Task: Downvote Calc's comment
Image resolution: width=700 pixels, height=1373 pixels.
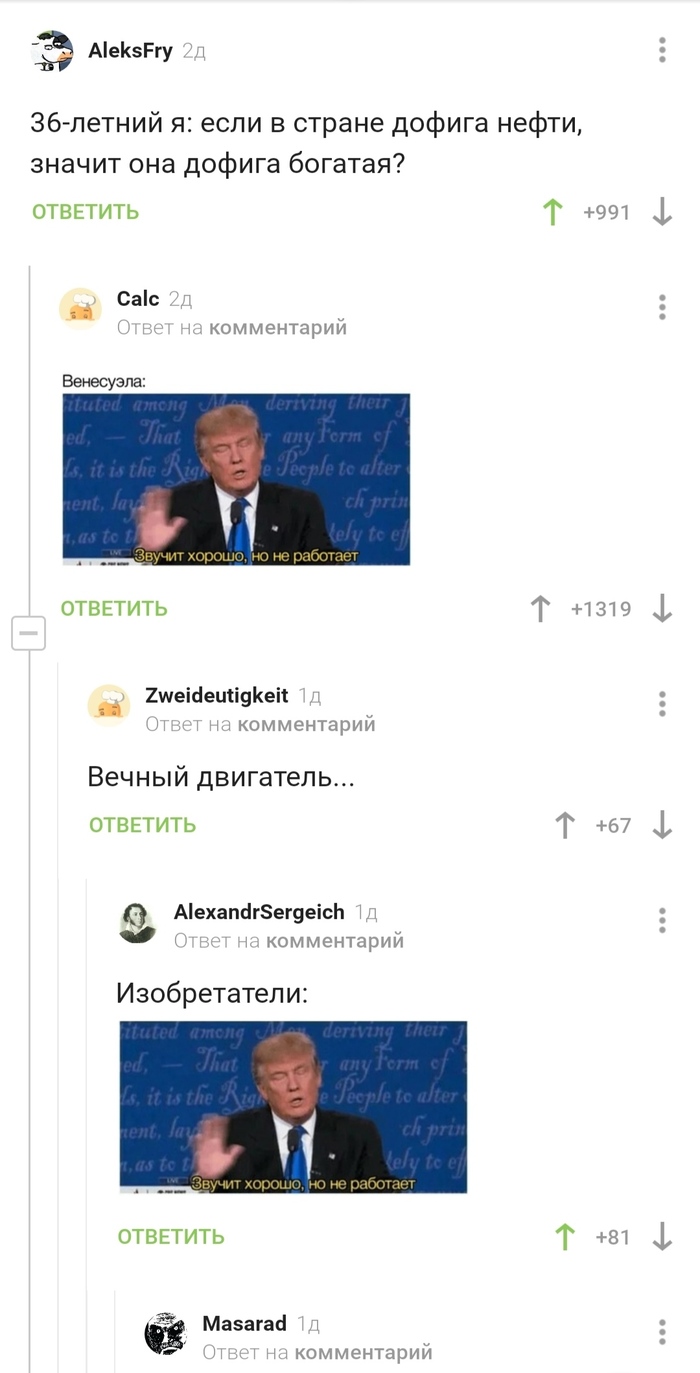Action: coord(662,609)
